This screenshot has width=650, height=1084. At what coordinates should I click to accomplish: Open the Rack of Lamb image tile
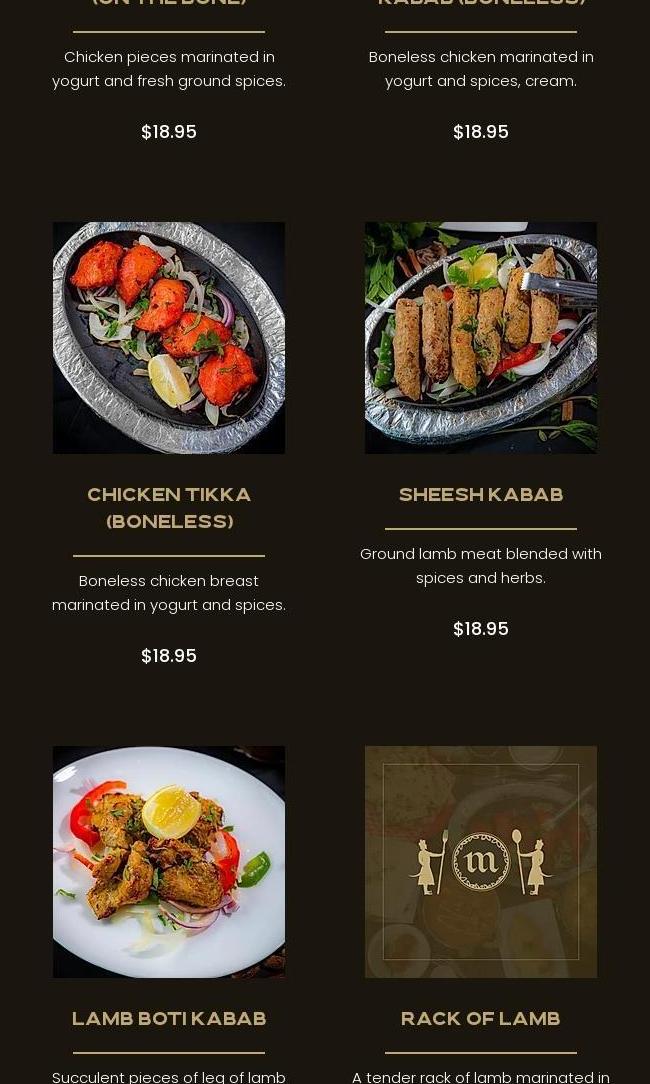tap(481, 862)
